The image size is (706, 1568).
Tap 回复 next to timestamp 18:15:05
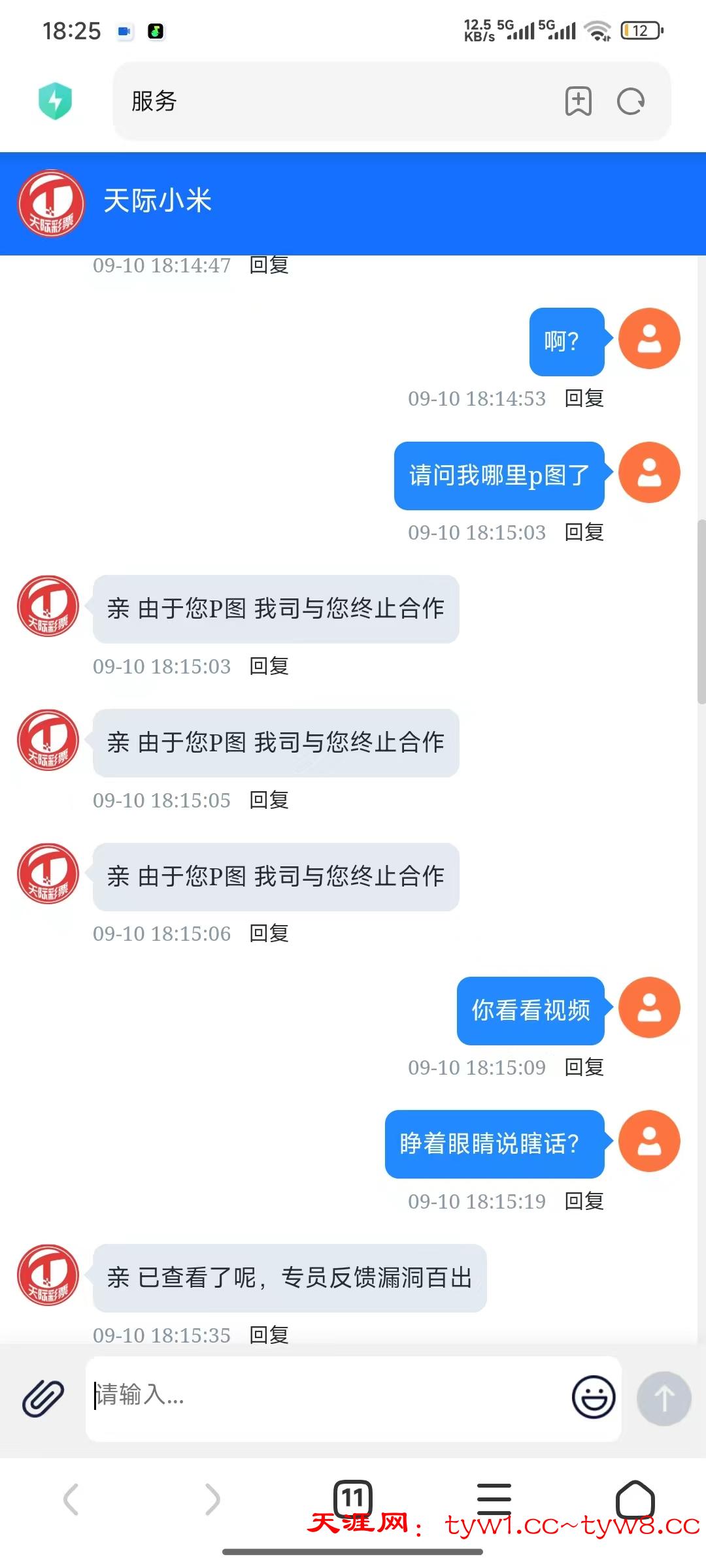269,800
